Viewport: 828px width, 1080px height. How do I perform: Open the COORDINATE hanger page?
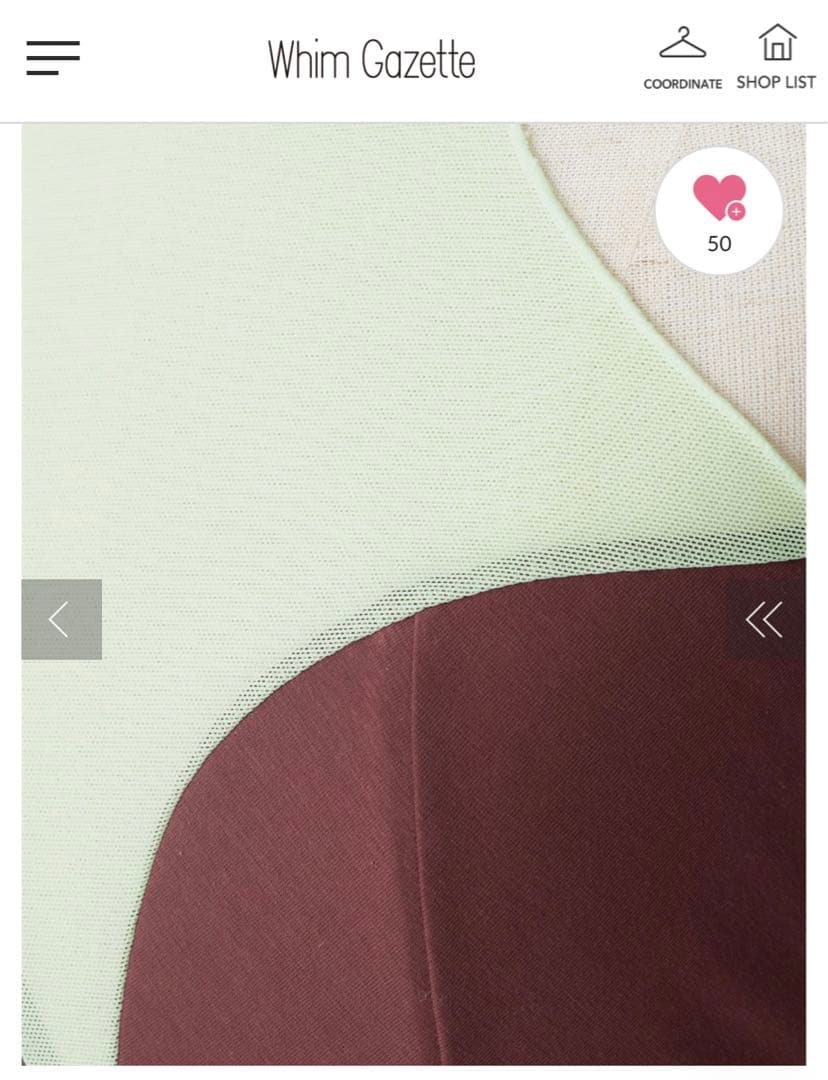pos(682,58)
